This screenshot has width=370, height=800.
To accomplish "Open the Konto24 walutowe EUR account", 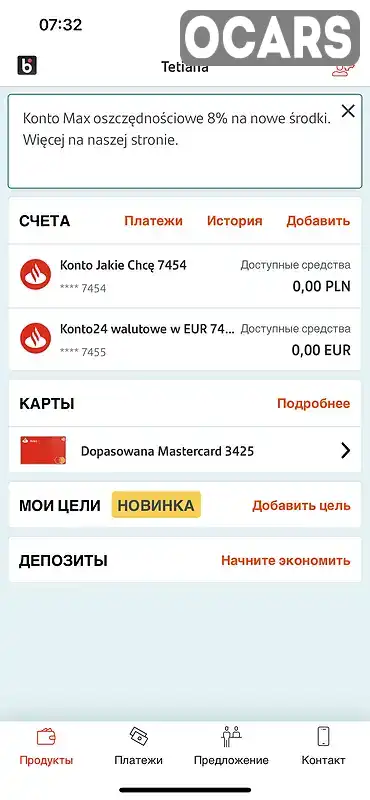I will pyautogui.click(x=185, y=339).
